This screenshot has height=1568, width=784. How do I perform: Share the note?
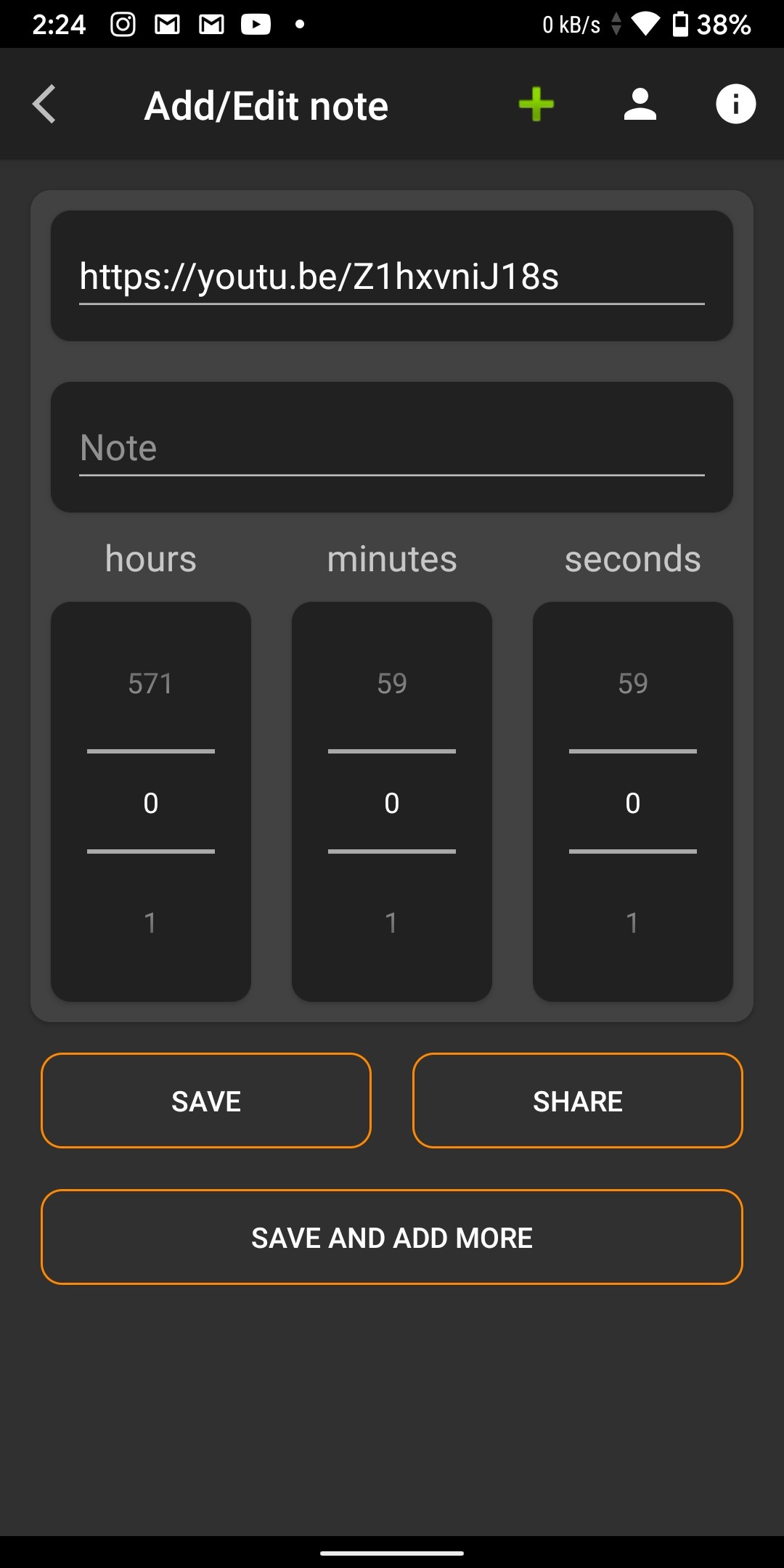(577, 1101)
